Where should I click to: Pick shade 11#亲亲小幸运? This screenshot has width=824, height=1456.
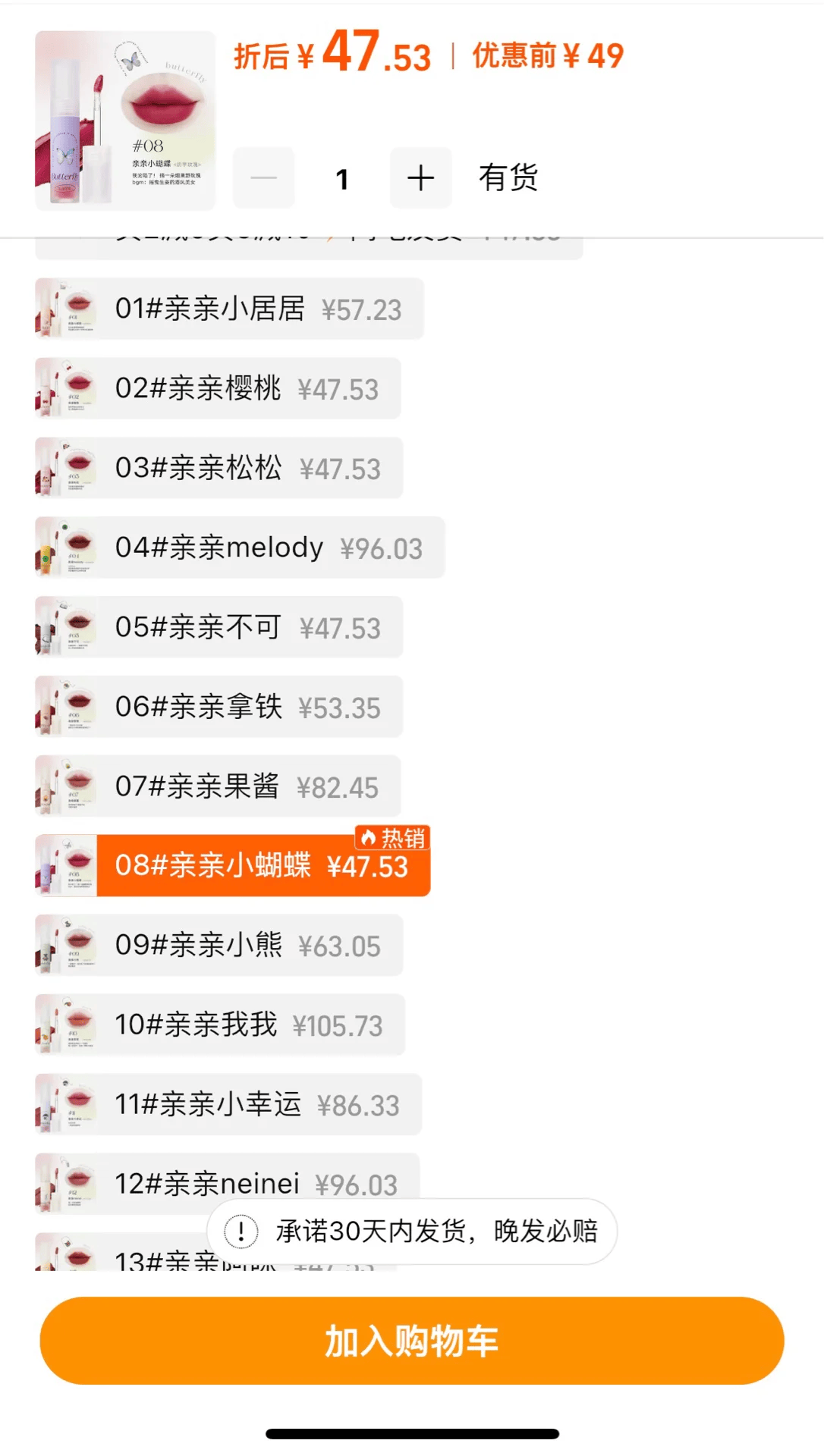(228, 1105)
